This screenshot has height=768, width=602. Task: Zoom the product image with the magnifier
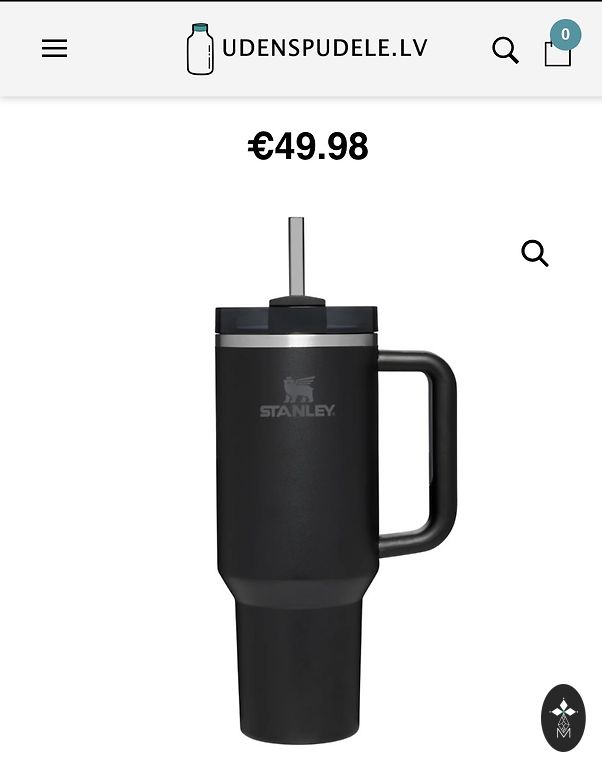pyautogui.click(x=535, y=254)
